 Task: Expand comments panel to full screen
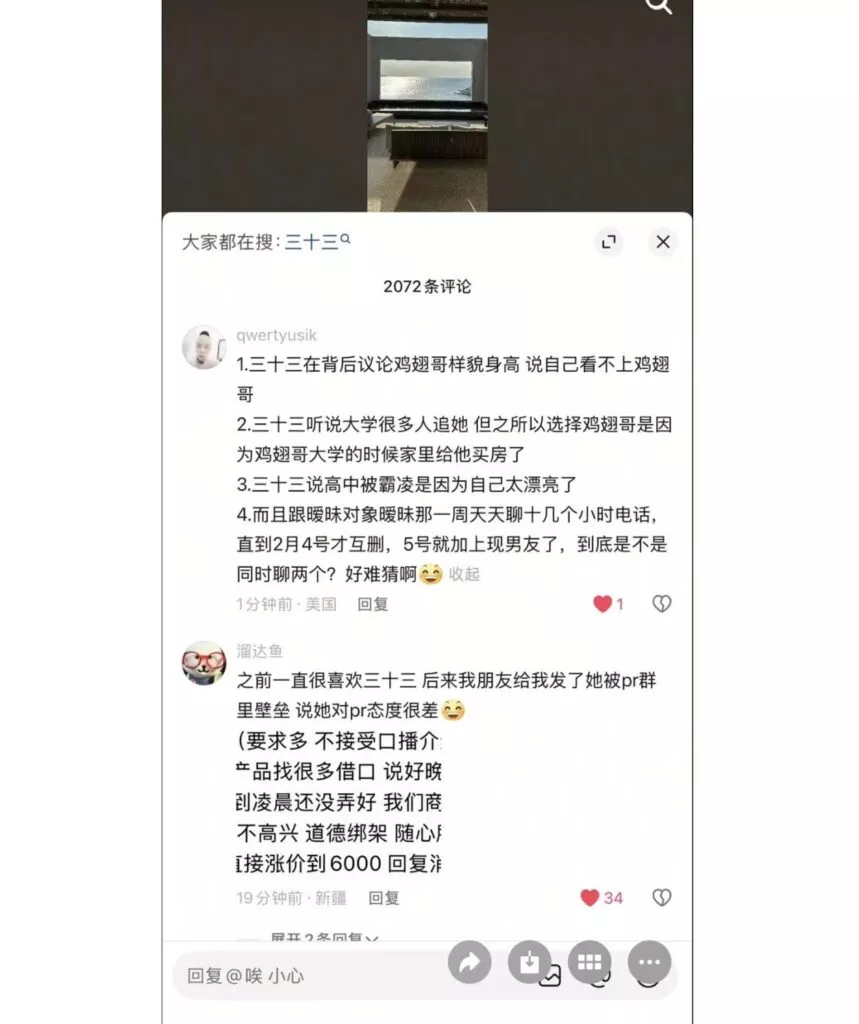tap(608, 242)
